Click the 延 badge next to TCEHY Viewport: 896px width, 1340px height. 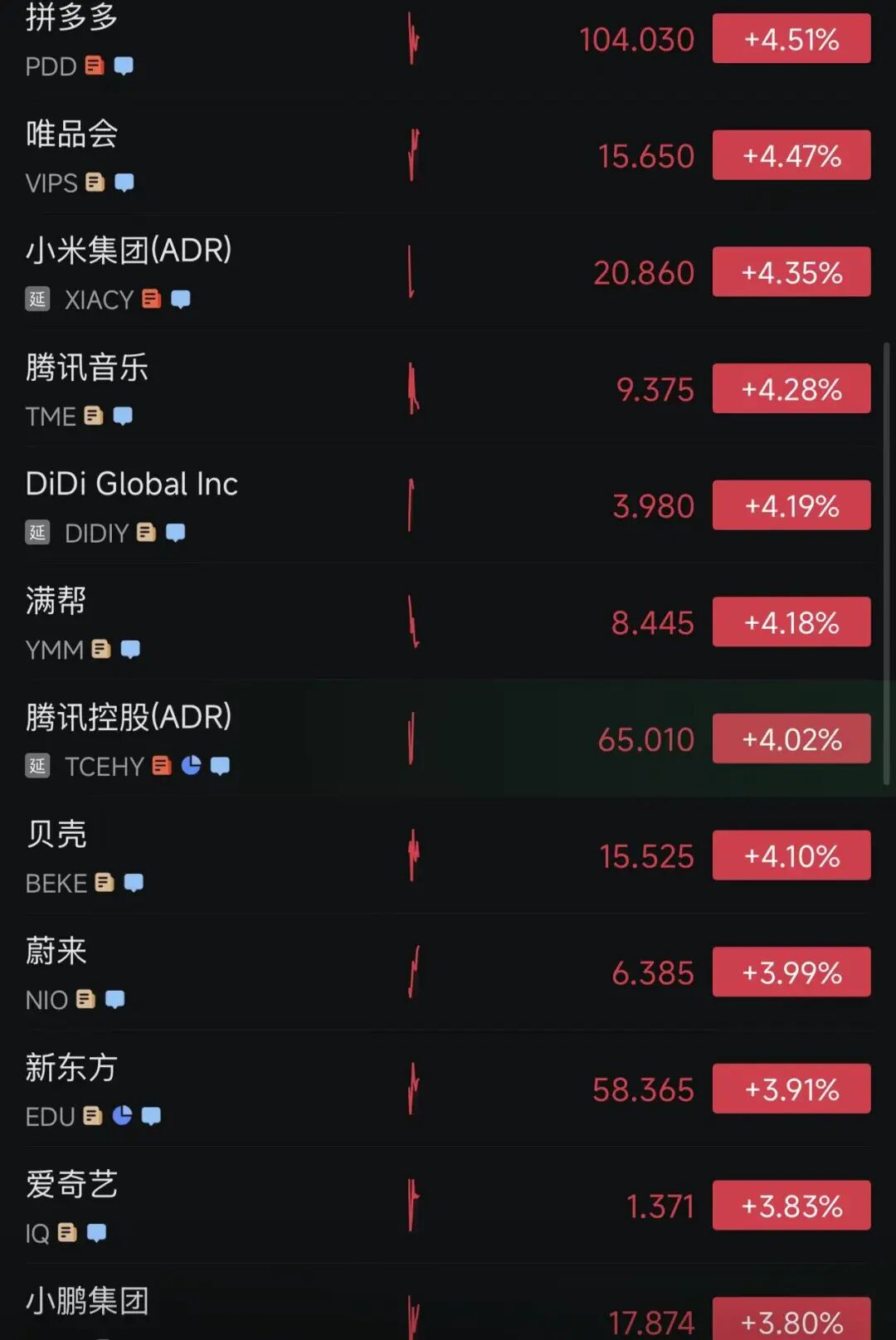point(37,766)
